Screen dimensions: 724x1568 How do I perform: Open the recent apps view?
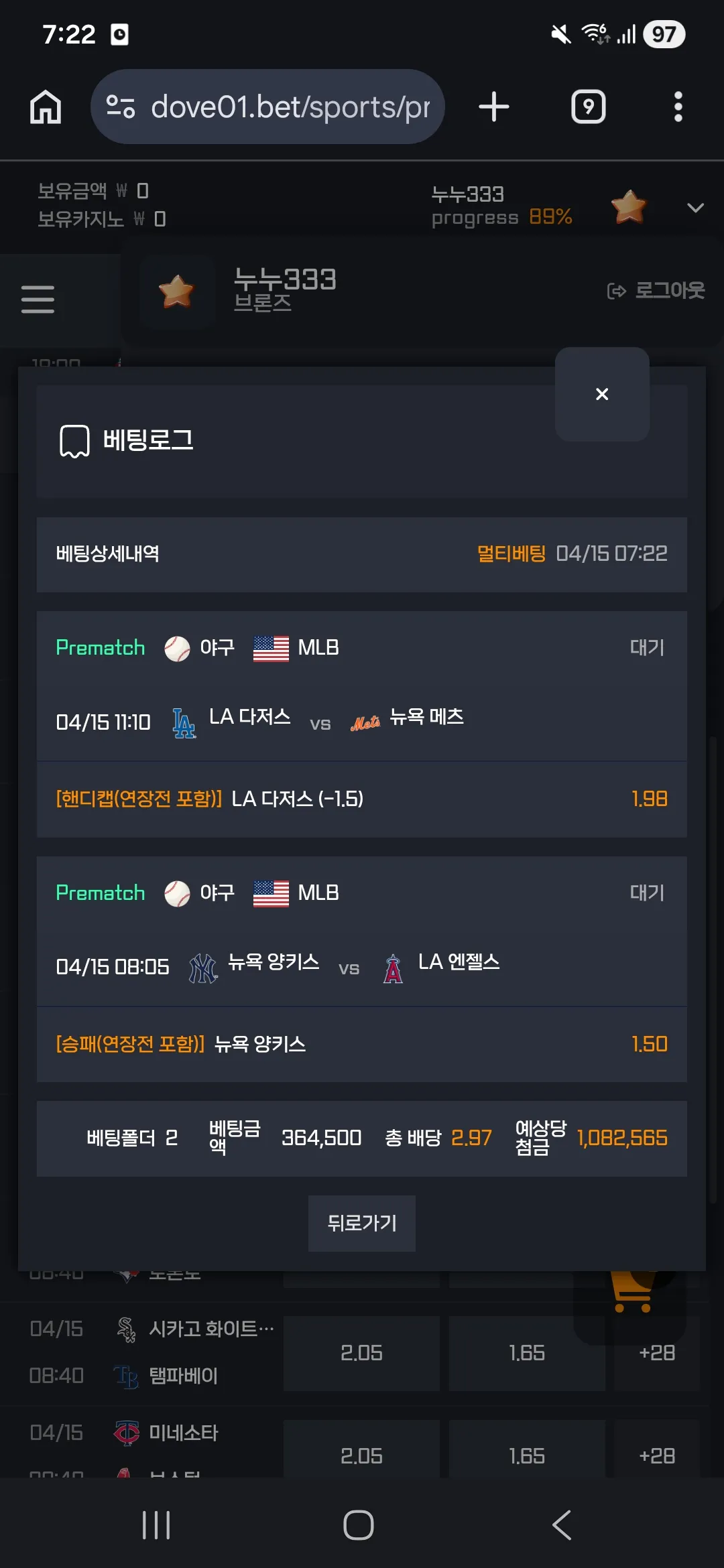(156, 1525)
